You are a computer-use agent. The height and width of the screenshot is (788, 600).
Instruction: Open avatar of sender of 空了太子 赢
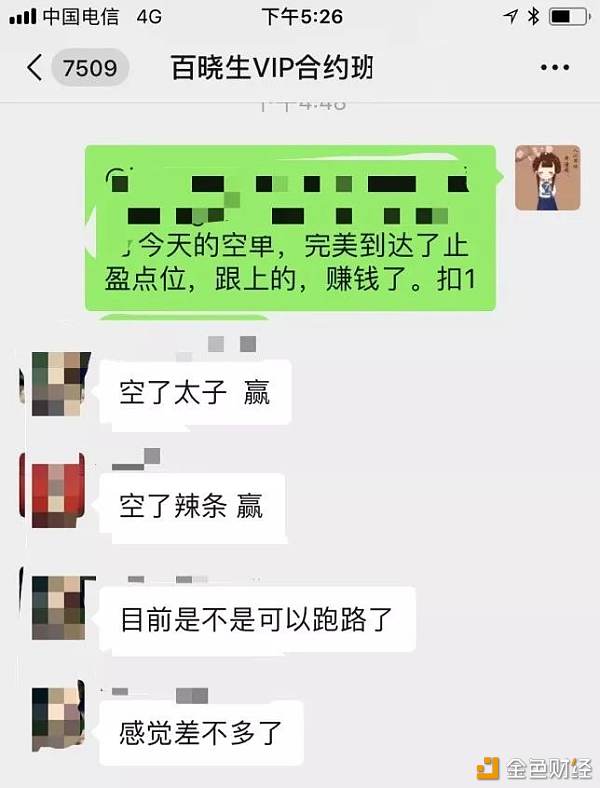pos(55,383)
